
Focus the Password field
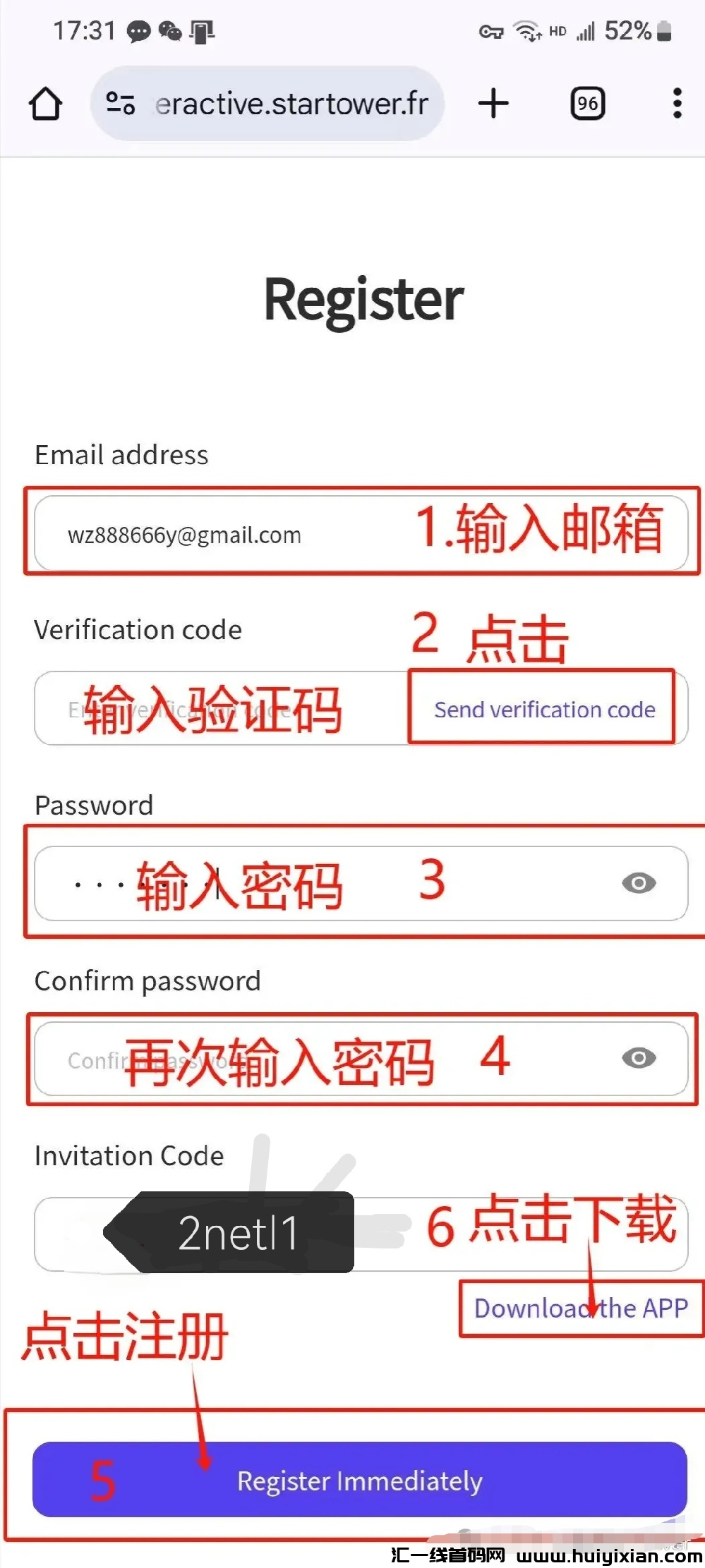318,883
